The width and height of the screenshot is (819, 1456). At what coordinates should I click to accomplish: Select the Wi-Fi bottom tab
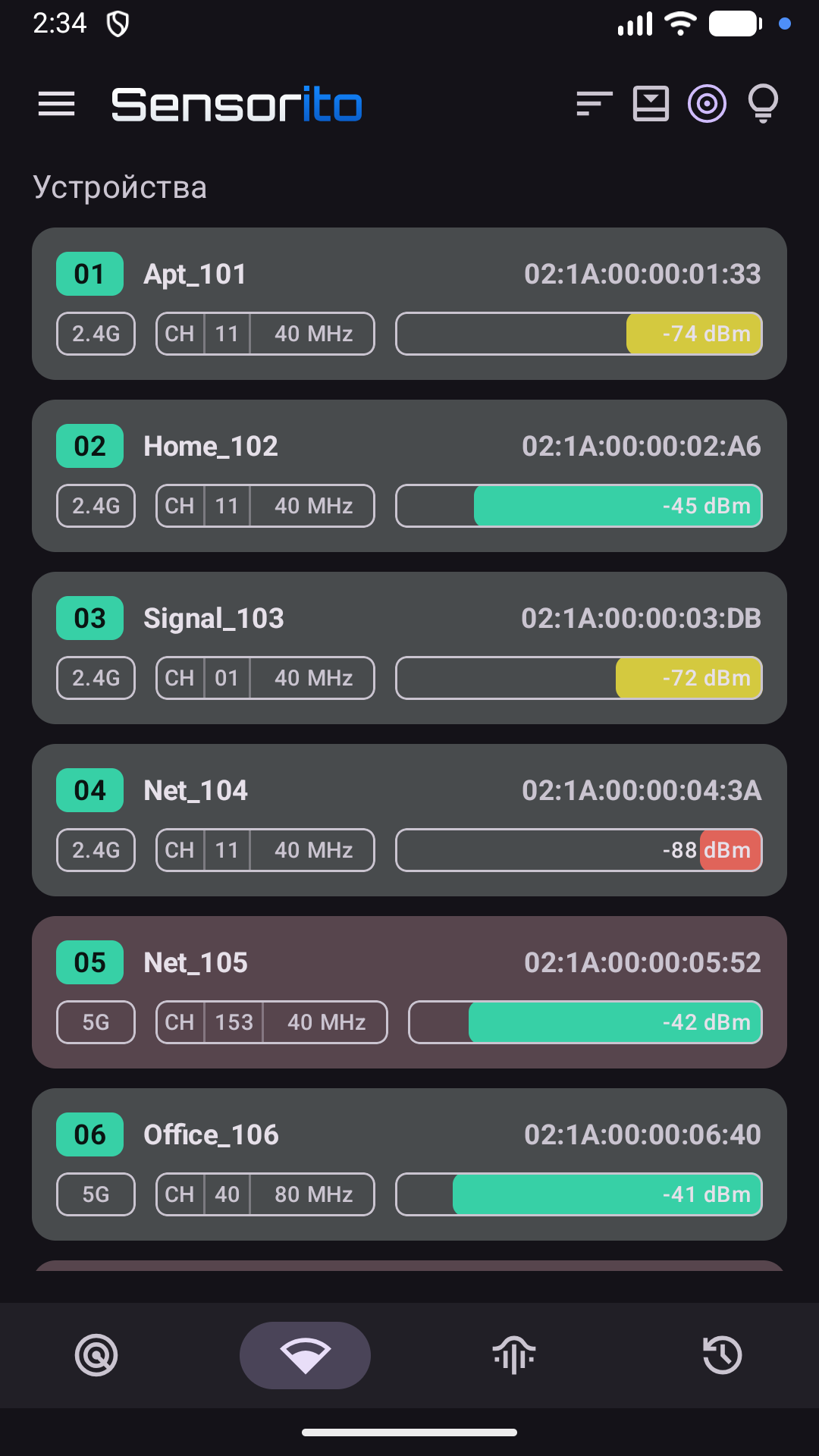coord(305,1355)
